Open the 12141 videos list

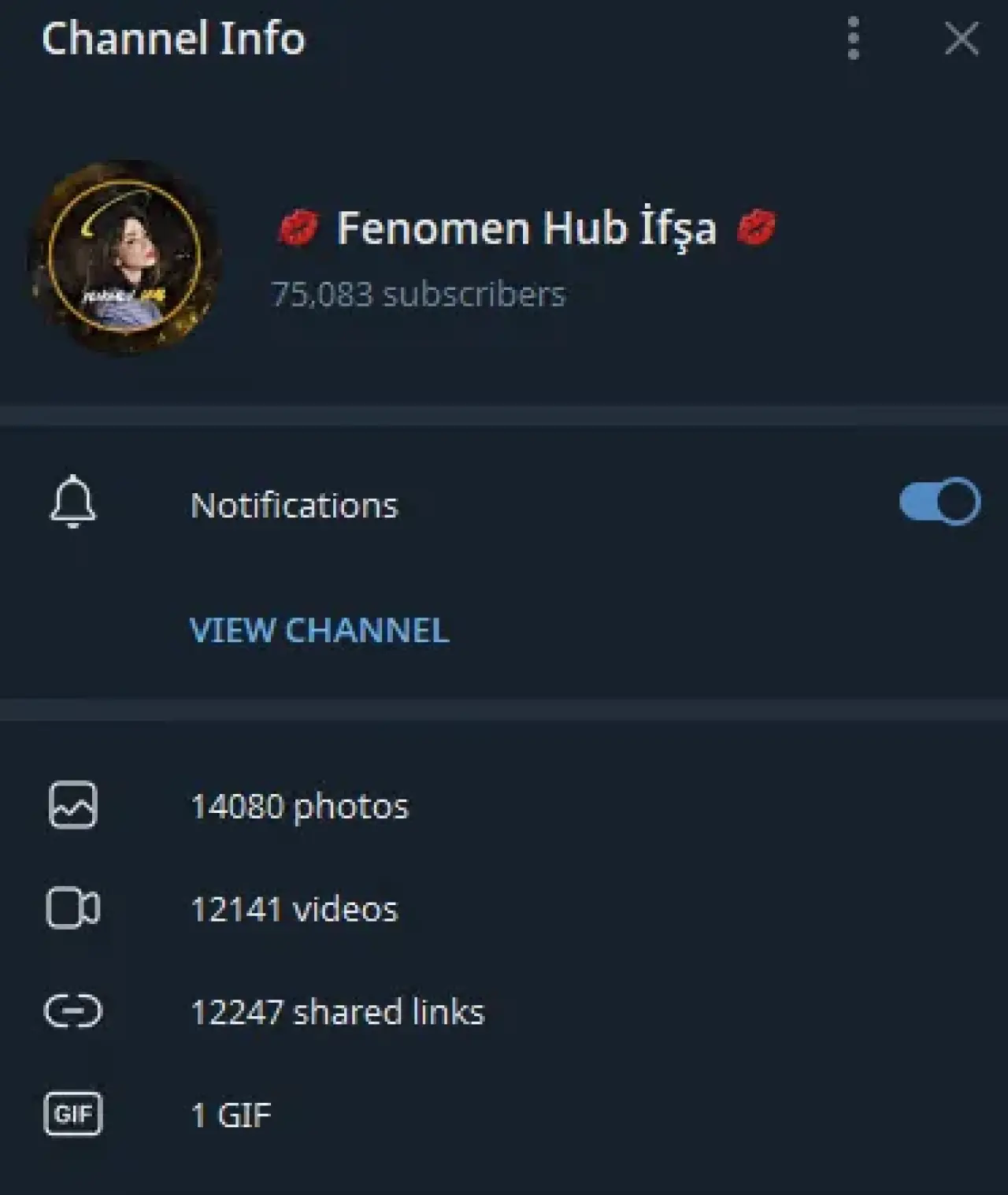point(294,909)
